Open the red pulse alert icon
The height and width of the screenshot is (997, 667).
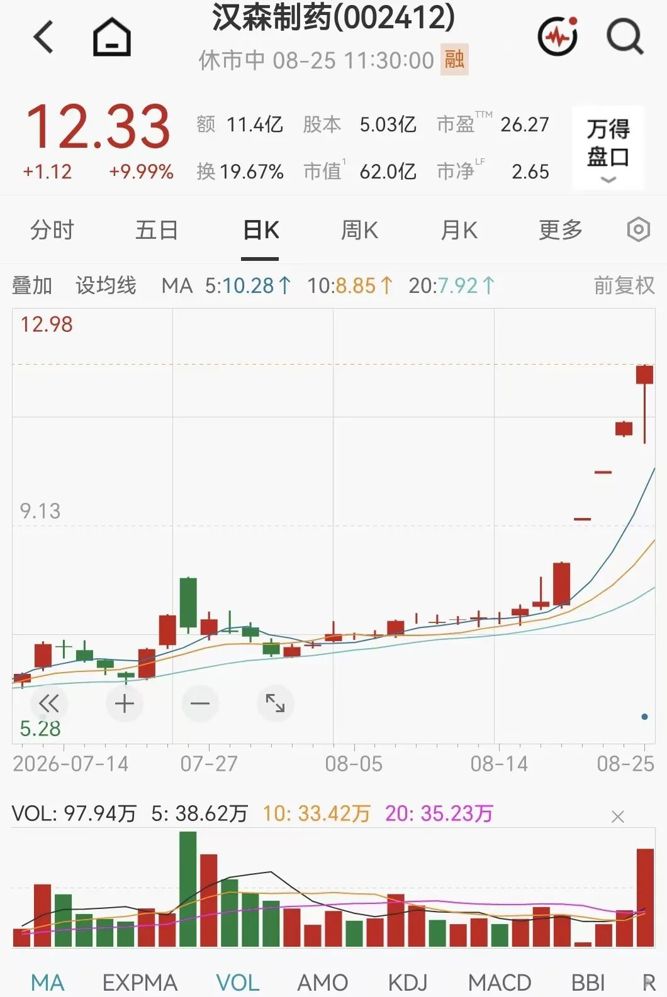coord(558,36)
